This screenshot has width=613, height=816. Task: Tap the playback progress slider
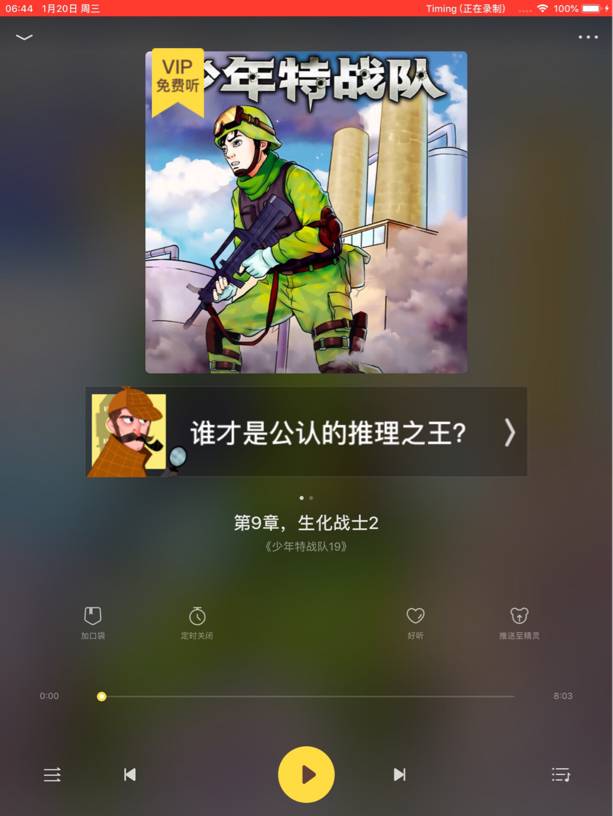pyautogui.click(x=306, y=696)
